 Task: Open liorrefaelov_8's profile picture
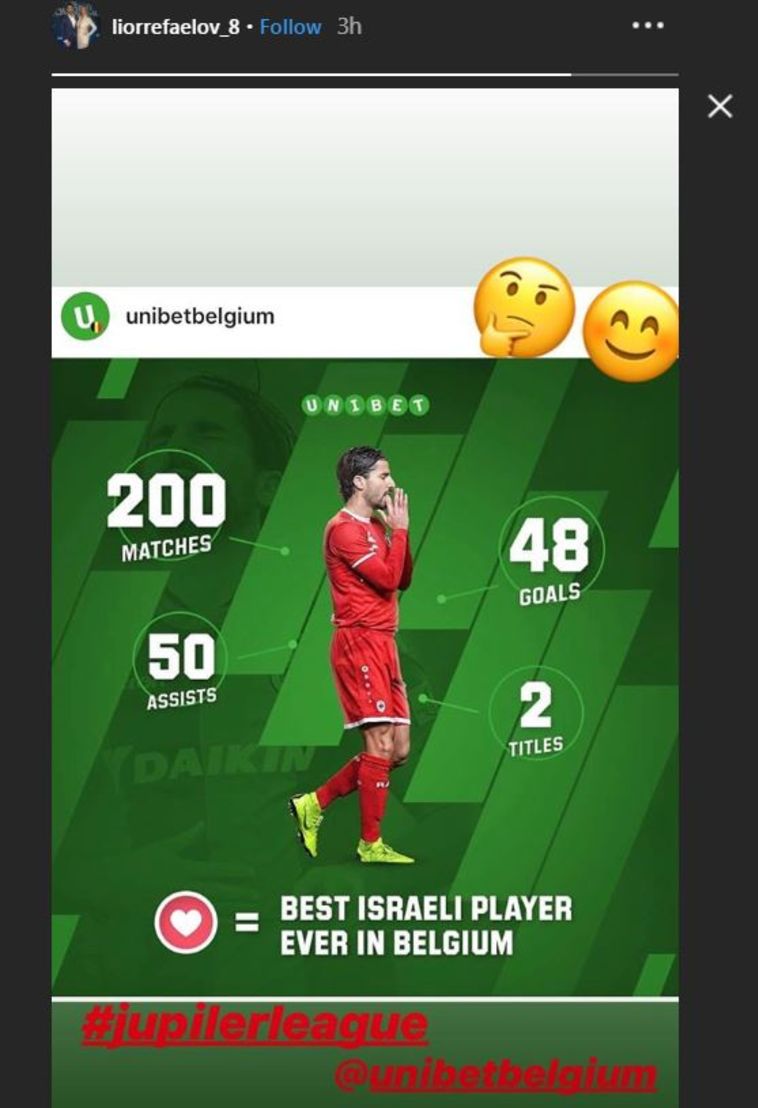pyautogui.click(x=77, y=26)
